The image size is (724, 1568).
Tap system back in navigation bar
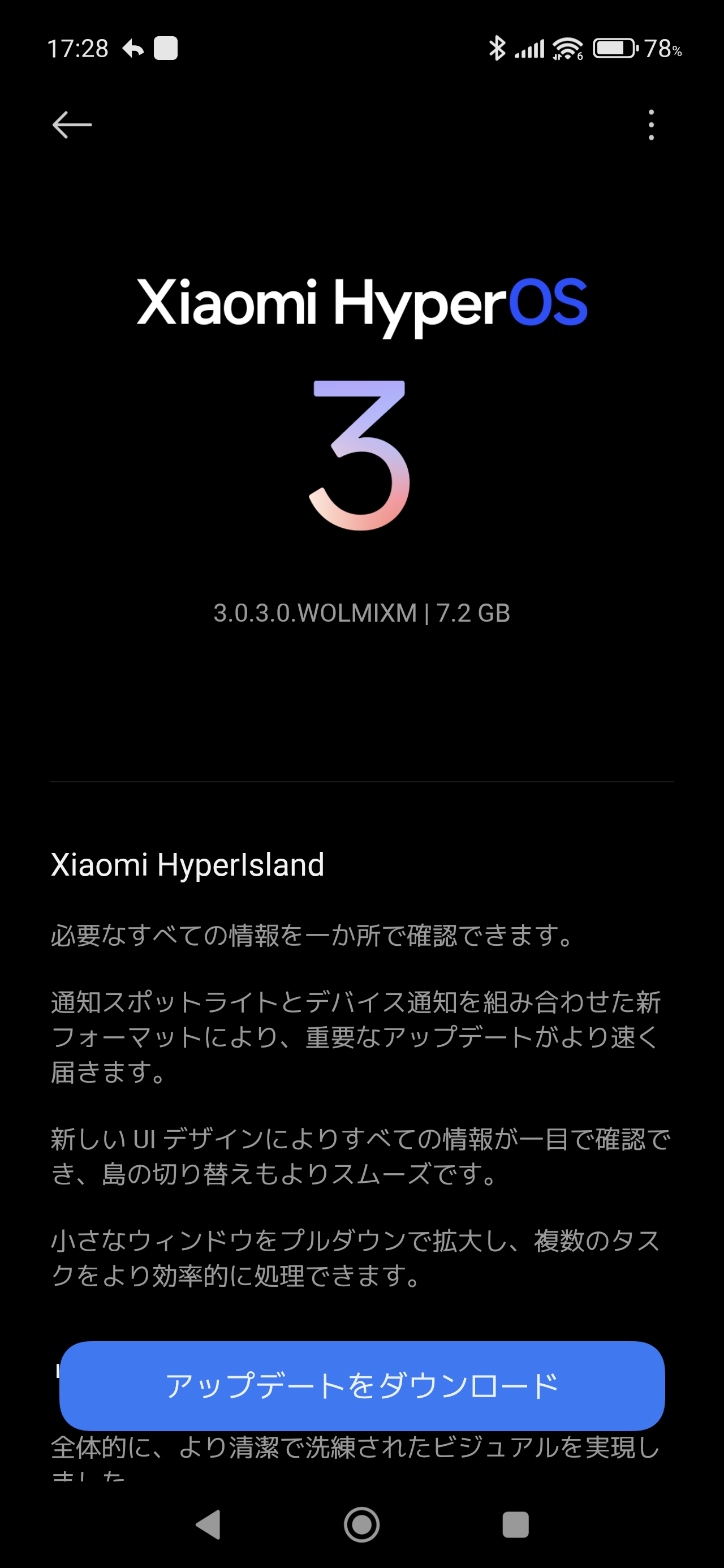(209, 1524)
